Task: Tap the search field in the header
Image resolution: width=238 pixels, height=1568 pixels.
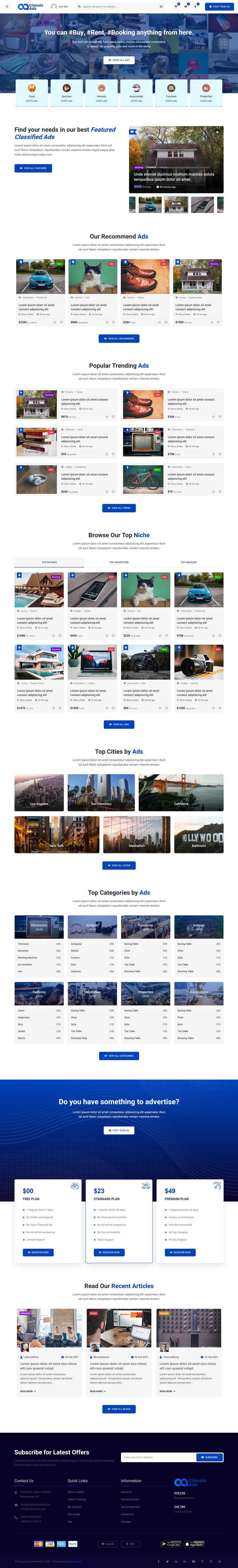Action: coord(119,7)
